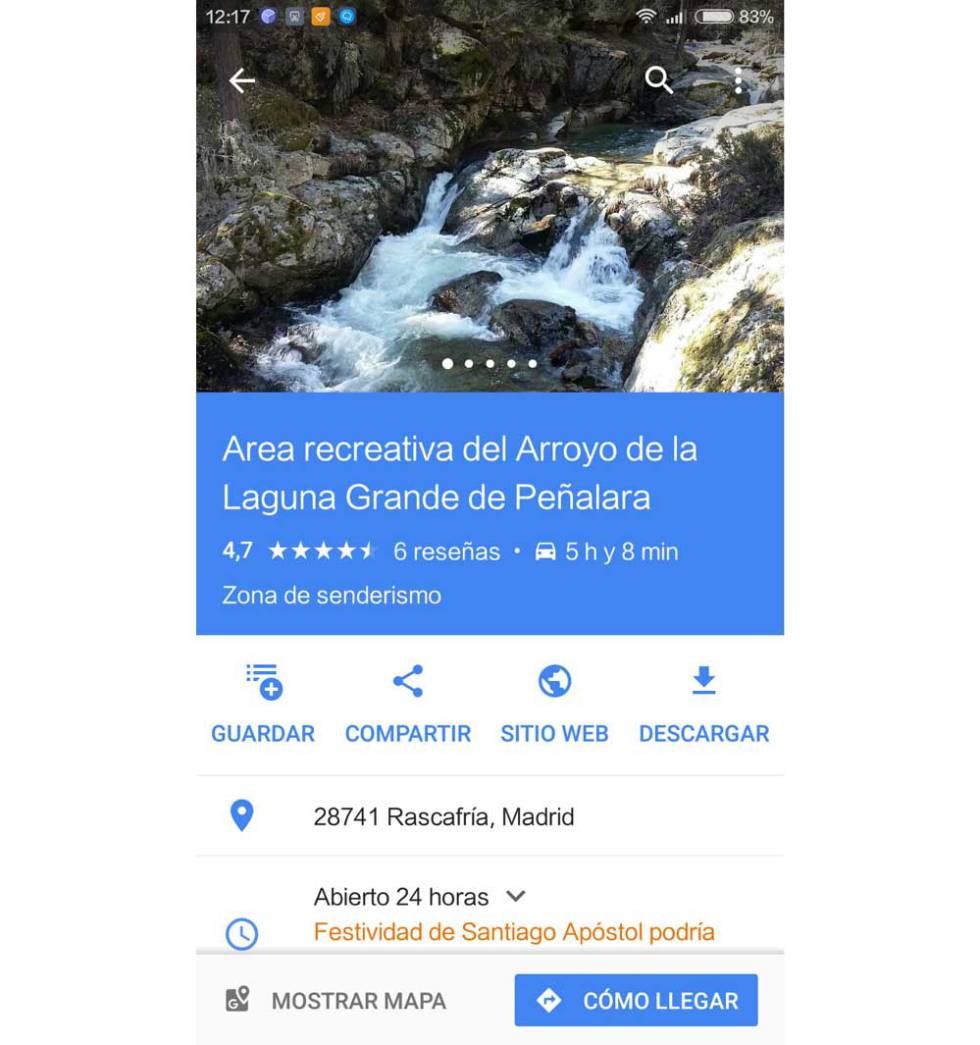The height and width of the screenshot is (1045, 980).
Task: Go back using the top arrow
Action: [242, 81]
